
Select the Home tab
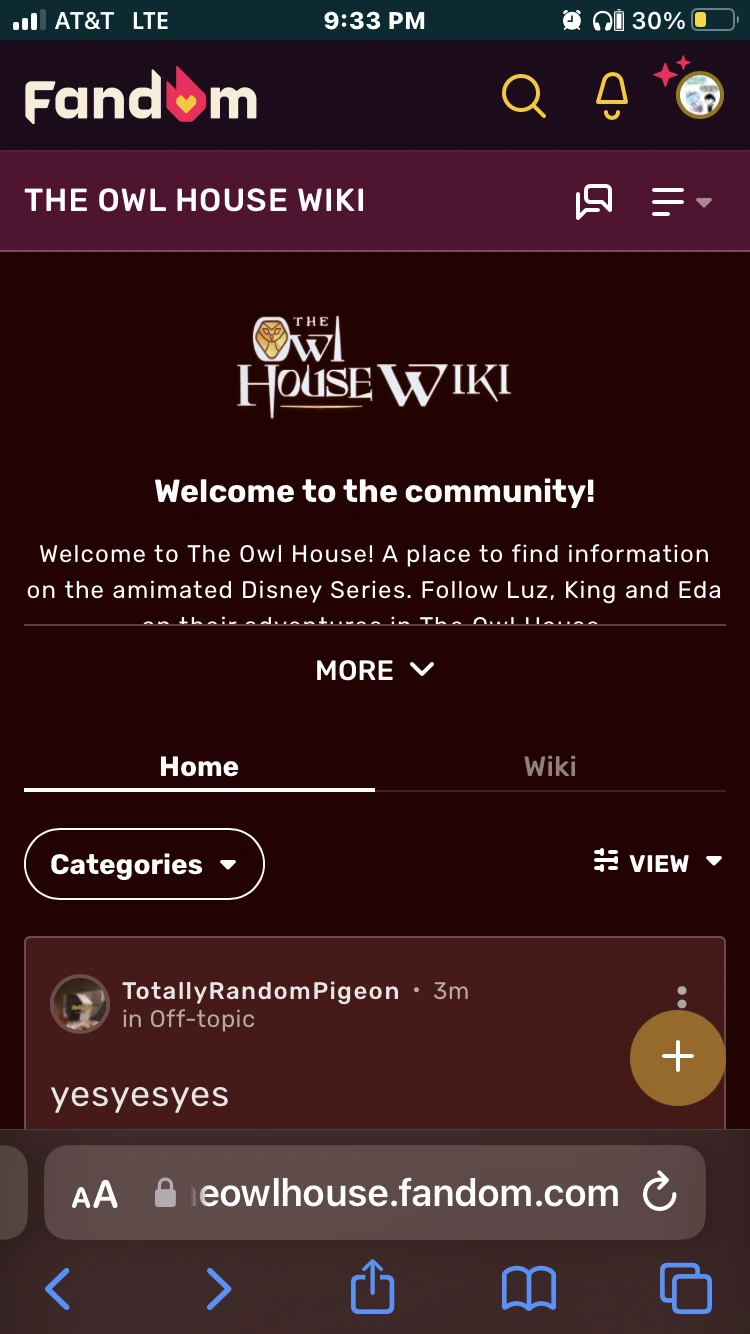tap(198, 766)
